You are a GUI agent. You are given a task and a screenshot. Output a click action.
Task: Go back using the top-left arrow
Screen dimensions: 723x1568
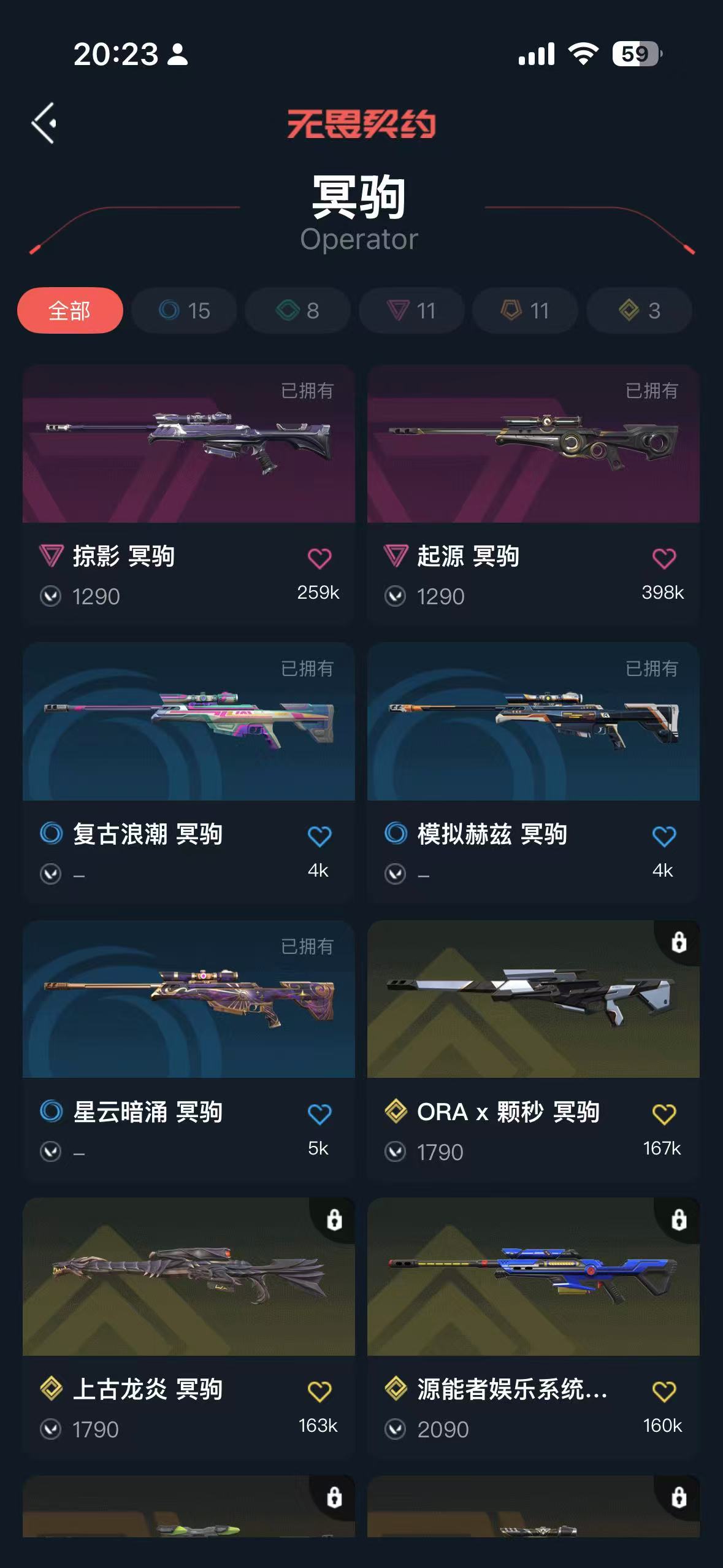click(x=44, y=123)
